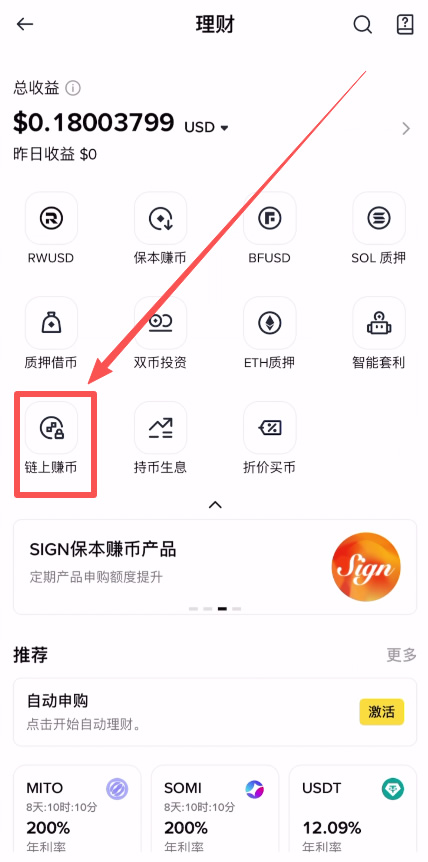This screenshot has height=862, width=428.
Task: Open 保本赚币
Action: pyautogui.click(x=160, y=228)
